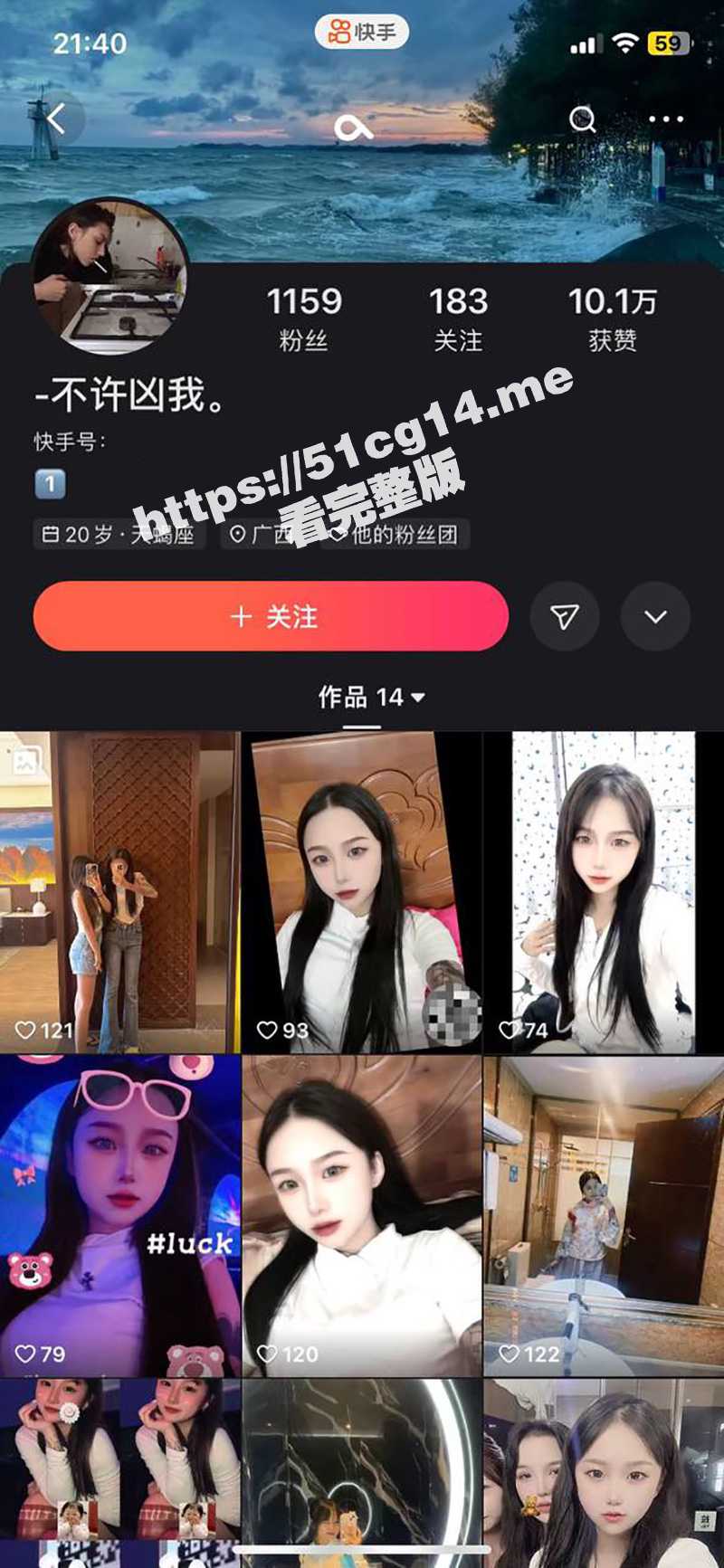Viewport: 724px width, 1568px height.
Task: Send a message via the paper plane icon
Action: coord(565,617)
